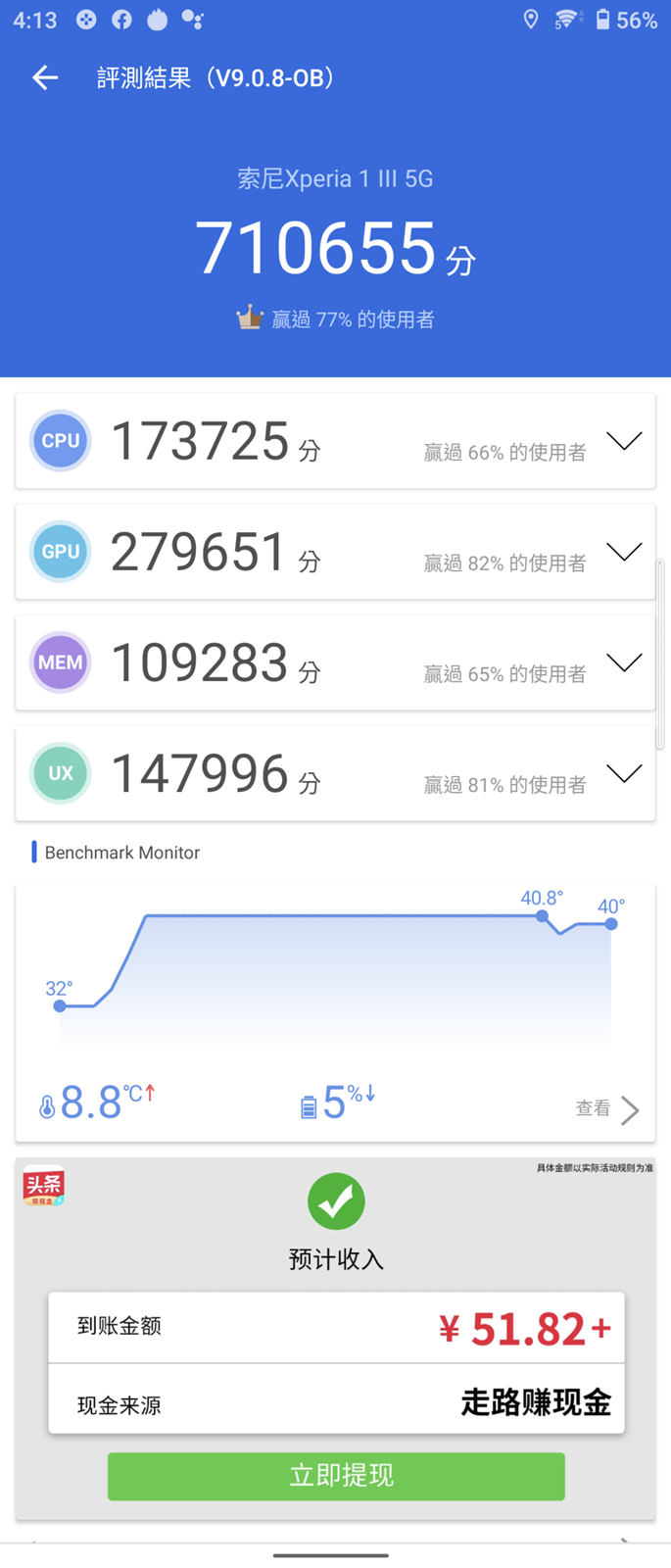Go back from the results screen
Image resolution: width=671 pixels, height=1568 pixels.
coord(45,77)
